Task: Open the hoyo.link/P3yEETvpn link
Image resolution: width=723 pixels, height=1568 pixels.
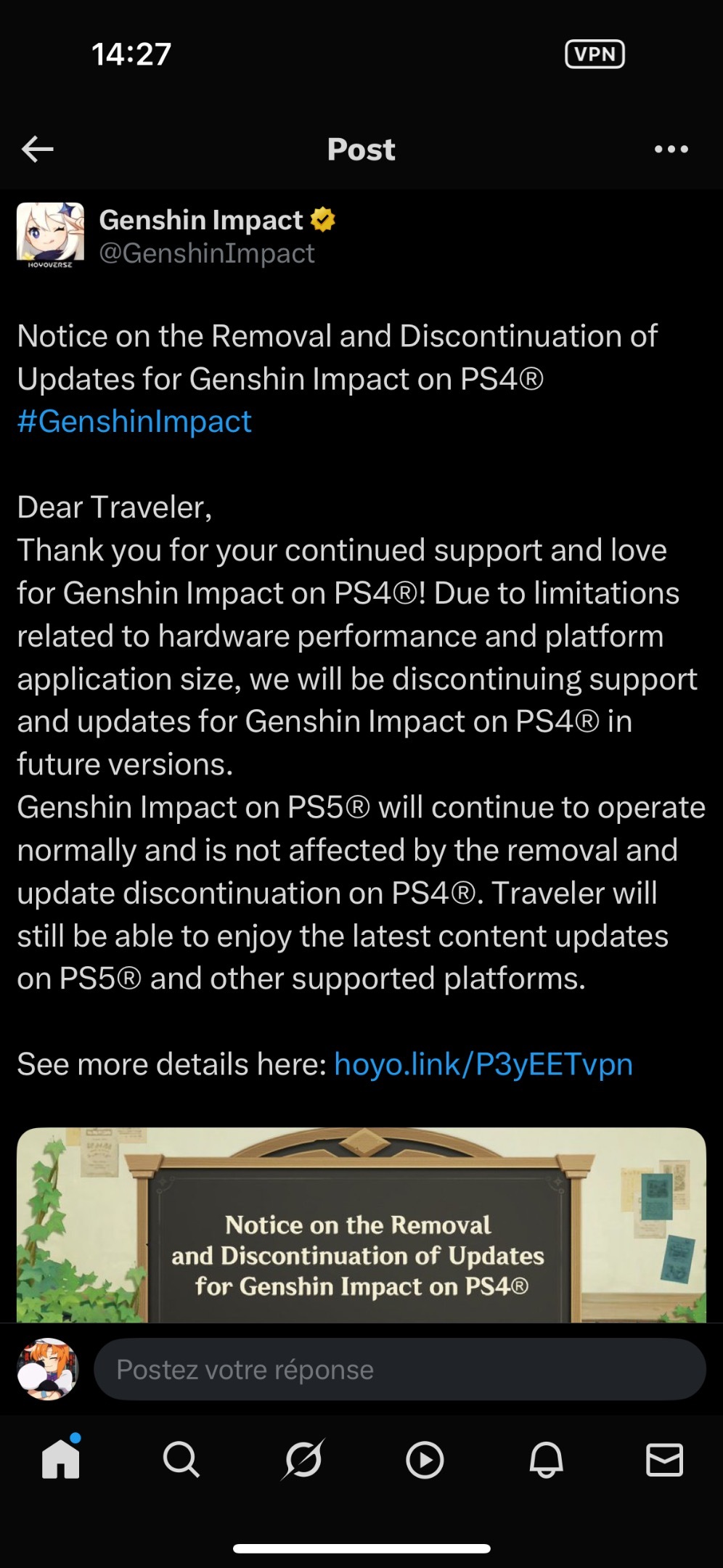Action: click(483, 1064)
